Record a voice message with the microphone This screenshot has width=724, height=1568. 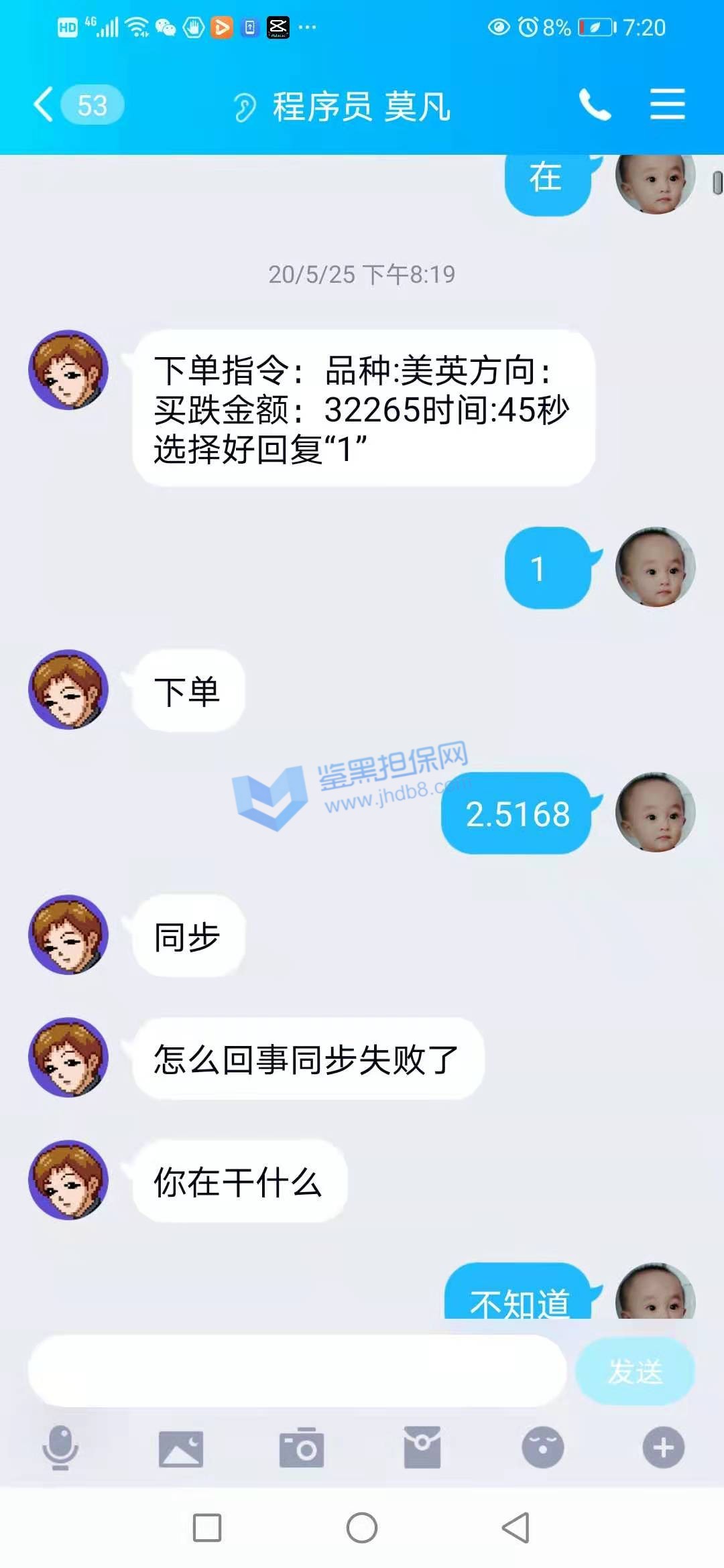pyautogui.click(x=60, y=1447)
